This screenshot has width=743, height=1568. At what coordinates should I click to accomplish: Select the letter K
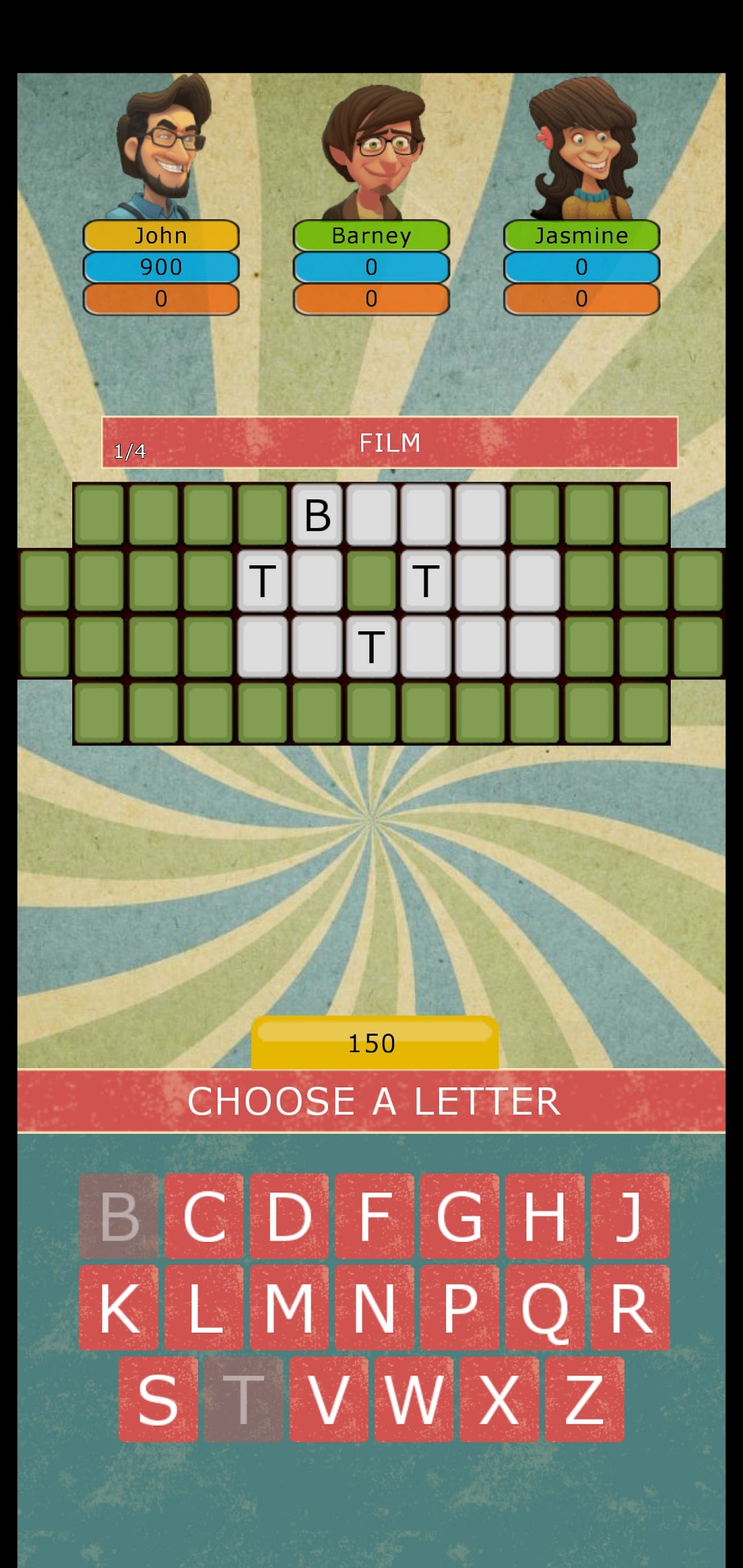point(119,1307)
